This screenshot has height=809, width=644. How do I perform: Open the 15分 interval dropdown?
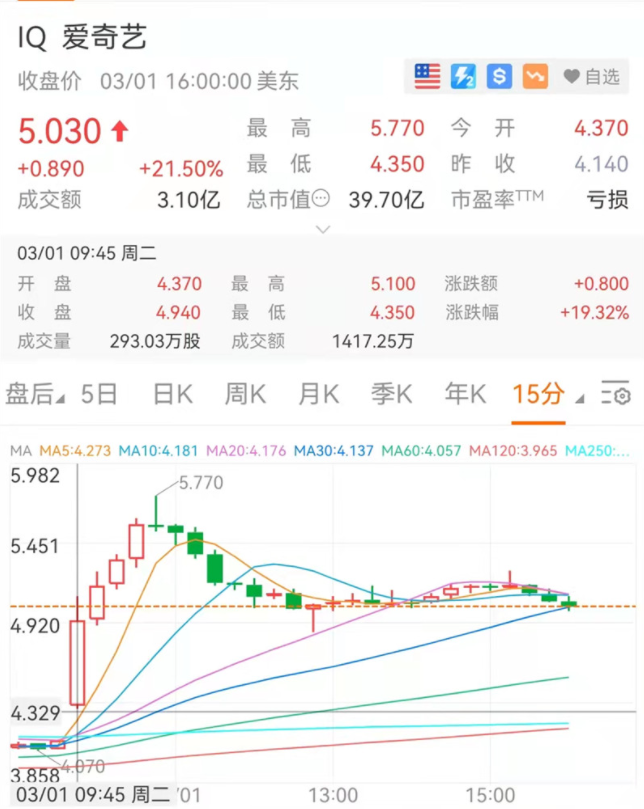point(547,395)
